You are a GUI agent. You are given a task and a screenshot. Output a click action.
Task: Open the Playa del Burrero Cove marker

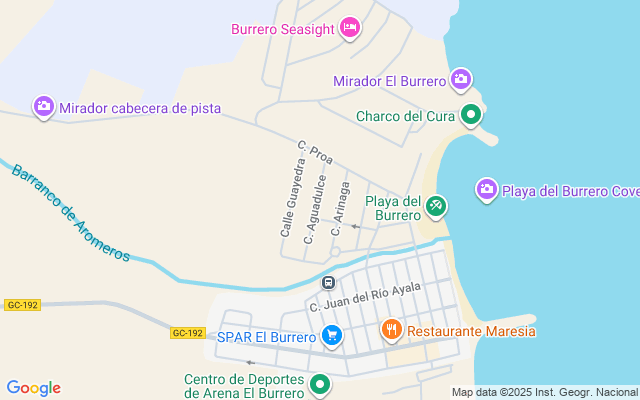487,190
